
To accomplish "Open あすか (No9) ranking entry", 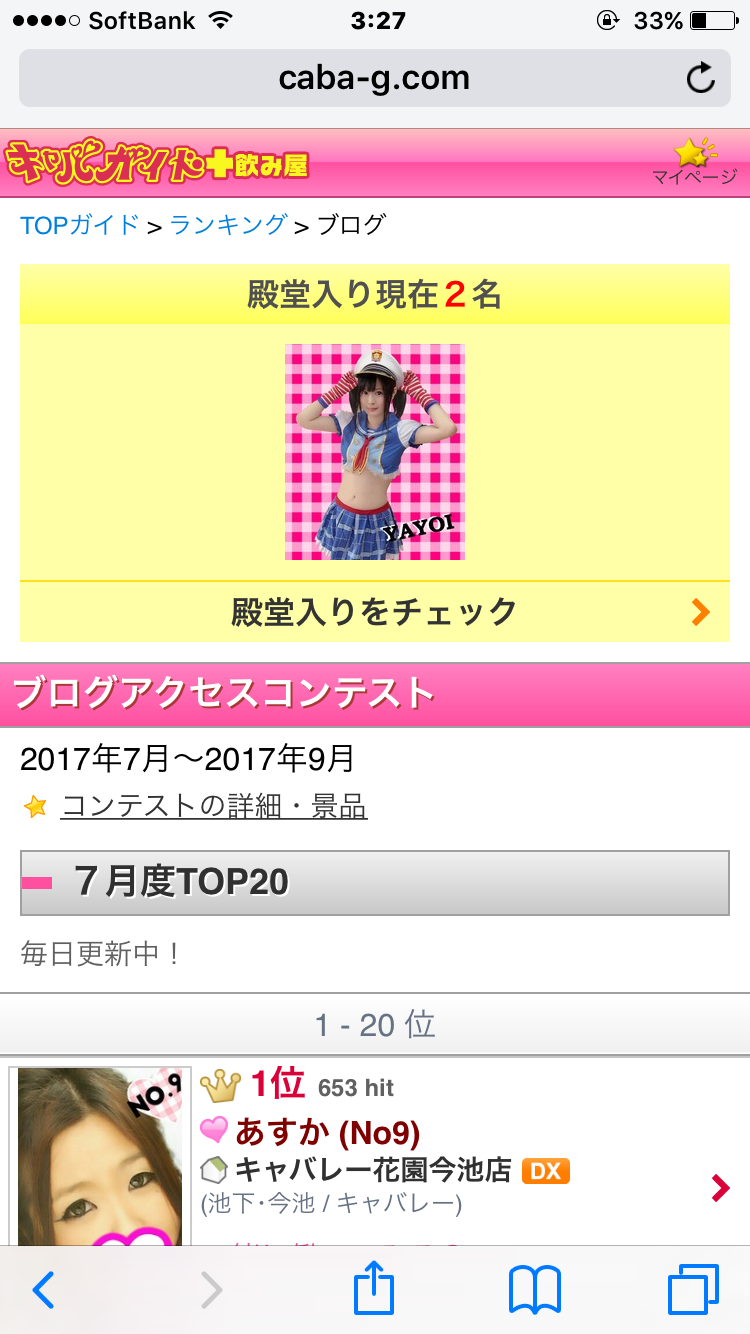I will coord(327,1132).
